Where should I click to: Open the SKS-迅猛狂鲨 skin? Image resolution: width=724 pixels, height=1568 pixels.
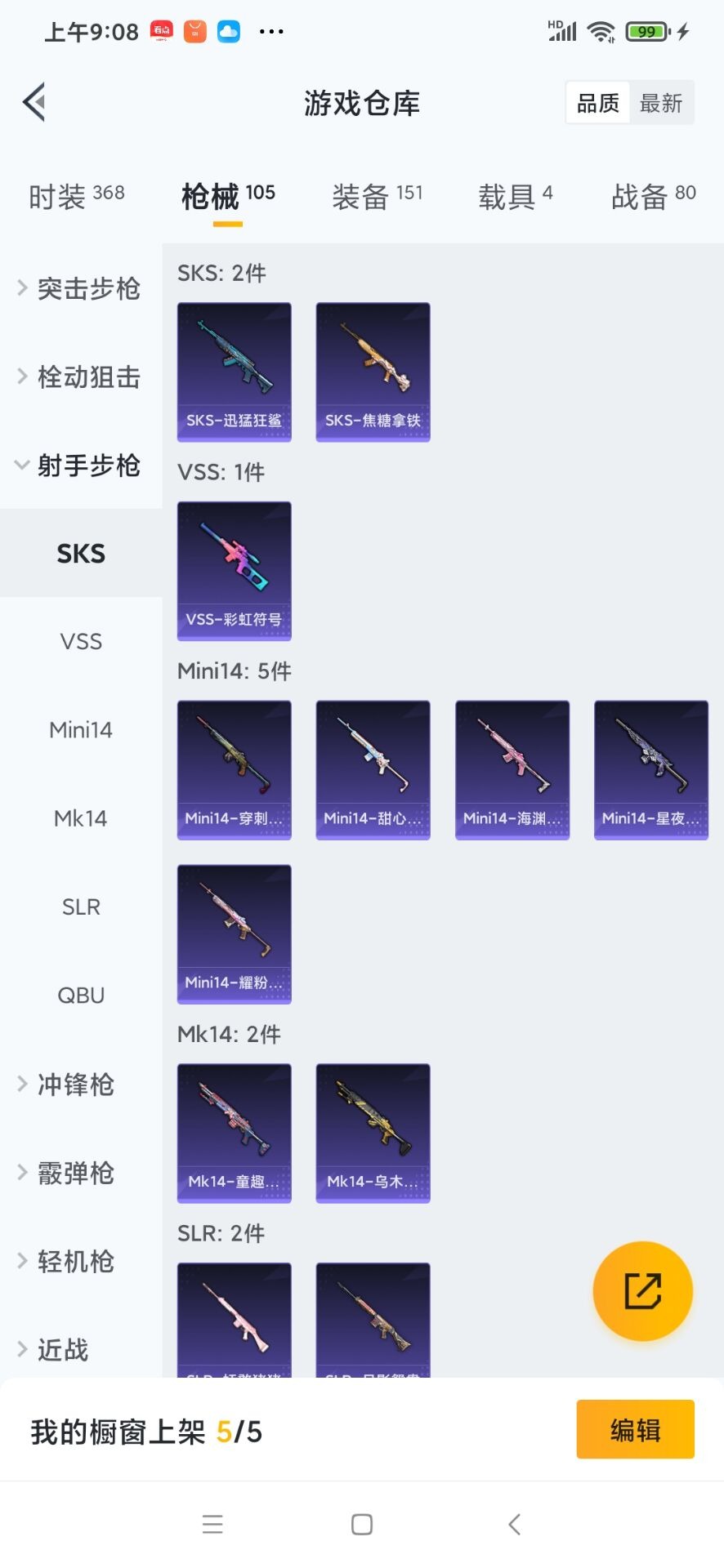[235, 372]
